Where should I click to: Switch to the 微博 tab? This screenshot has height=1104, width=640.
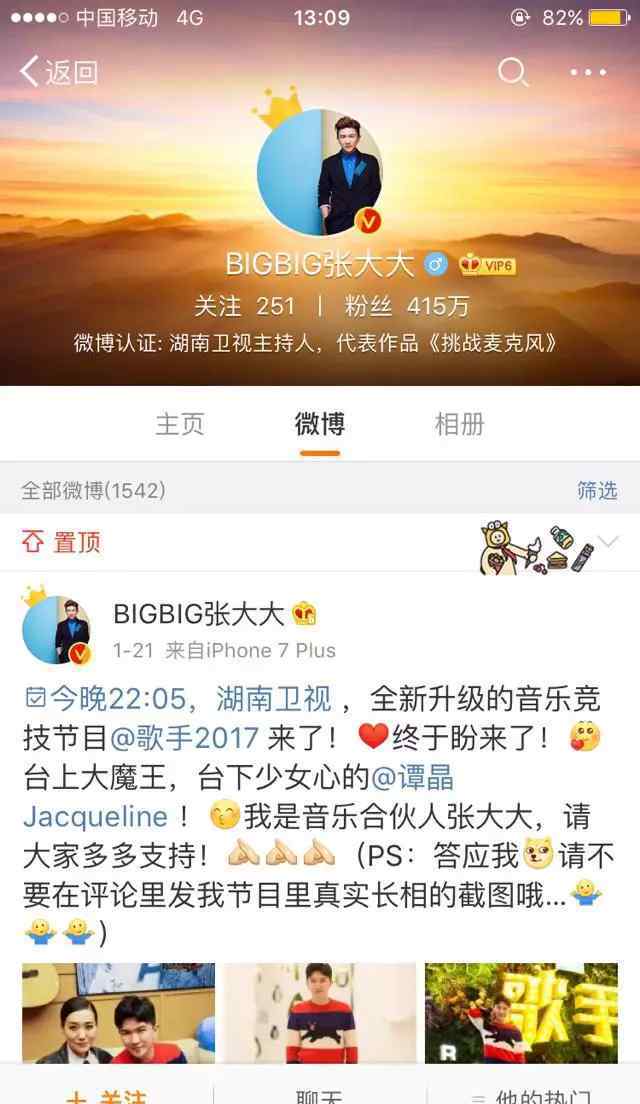(320, 424)
